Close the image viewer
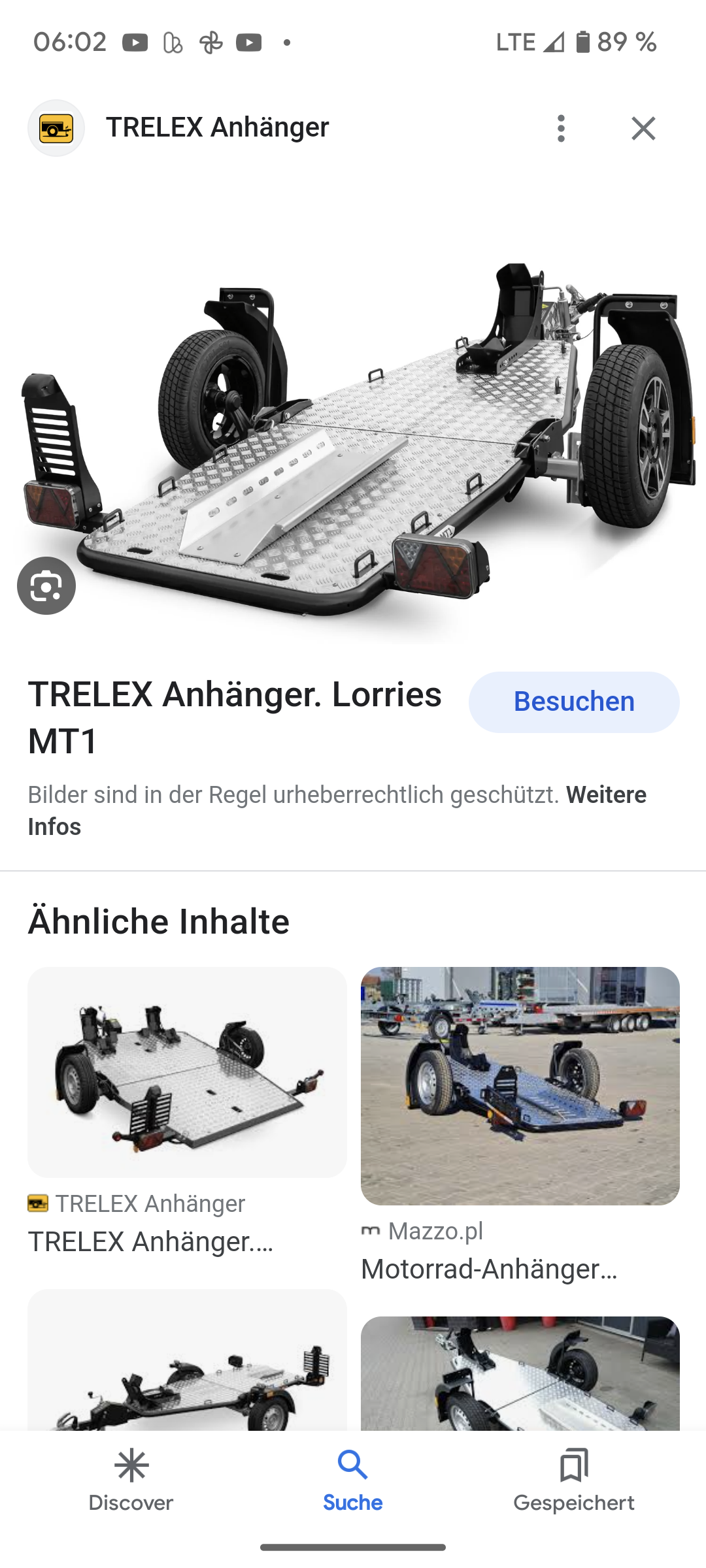 643,128
